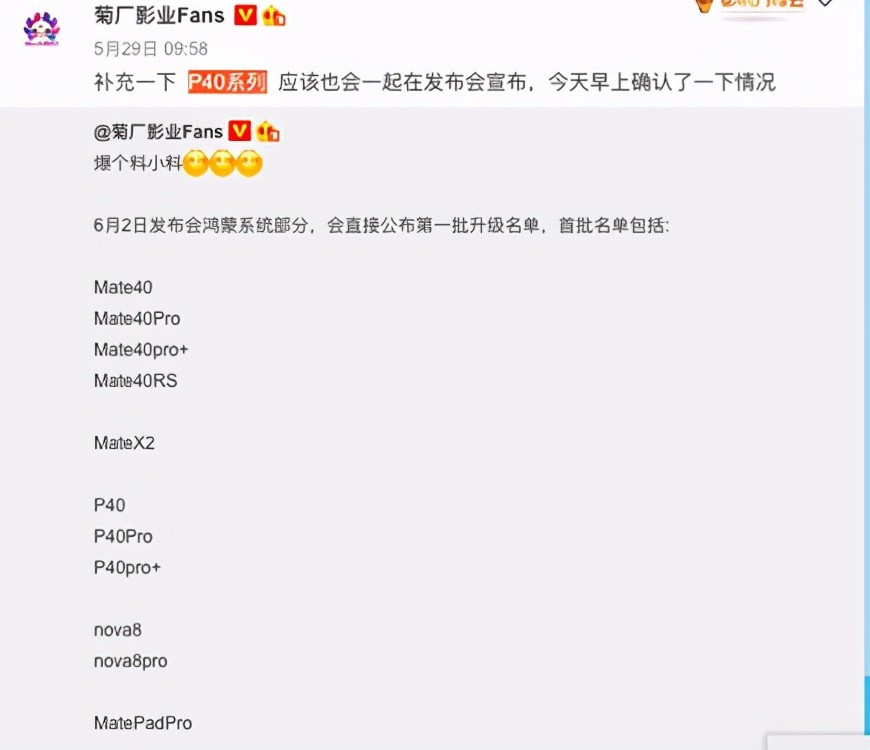
Task: Expand the post options chevron
Action: point(825,3)
